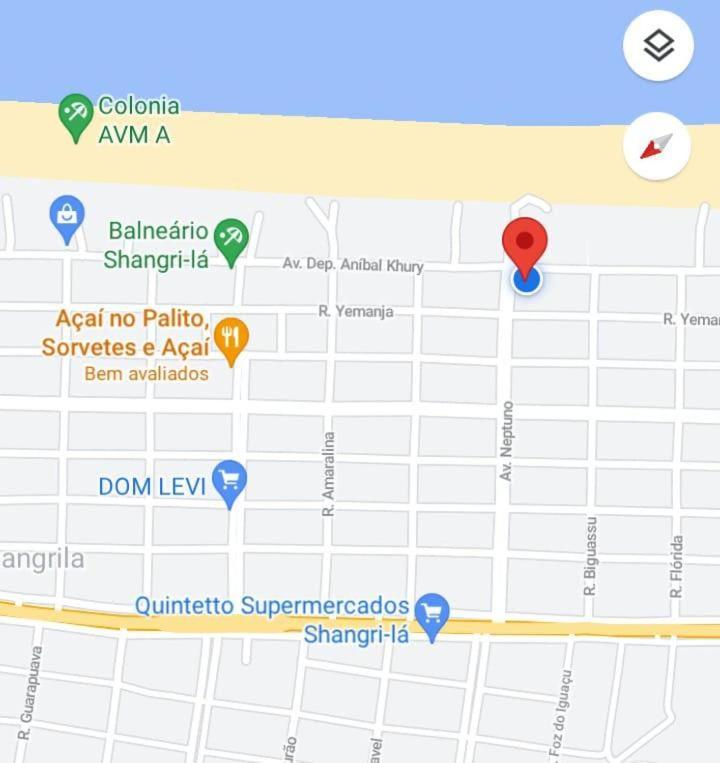This screenshot has width=720, height=763.
Task: Open Açaí no Palito restaurant marker
Action: point(232,338)
